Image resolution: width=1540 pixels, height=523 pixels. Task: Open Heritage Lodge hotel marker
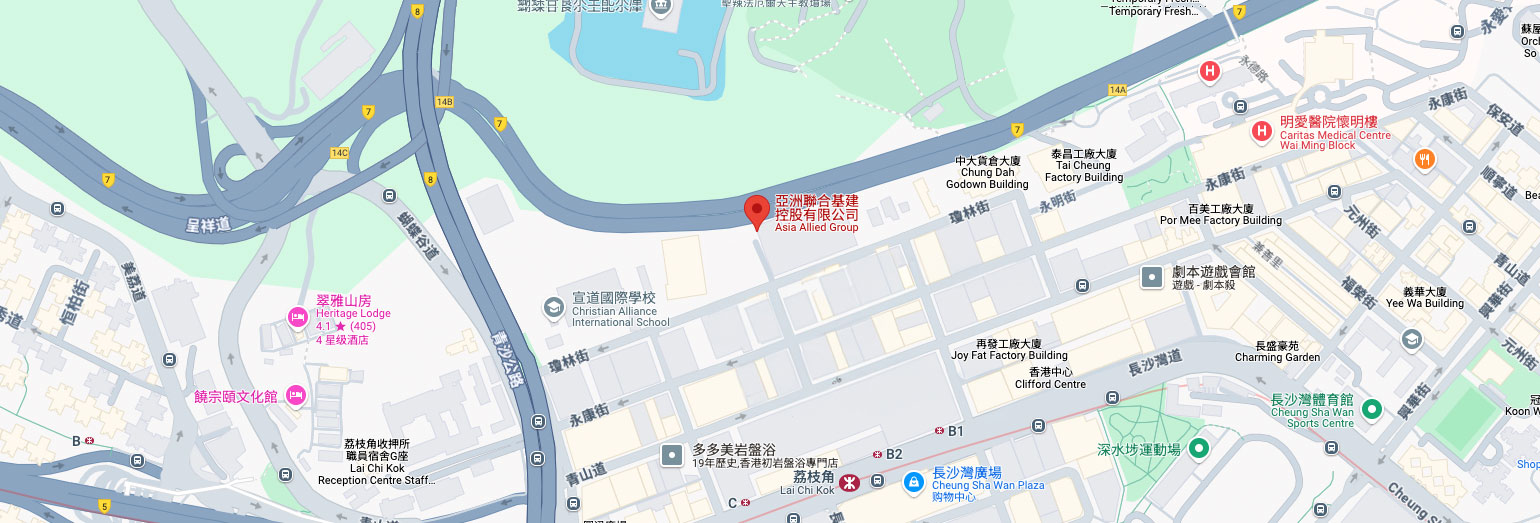tap(297, 317)
